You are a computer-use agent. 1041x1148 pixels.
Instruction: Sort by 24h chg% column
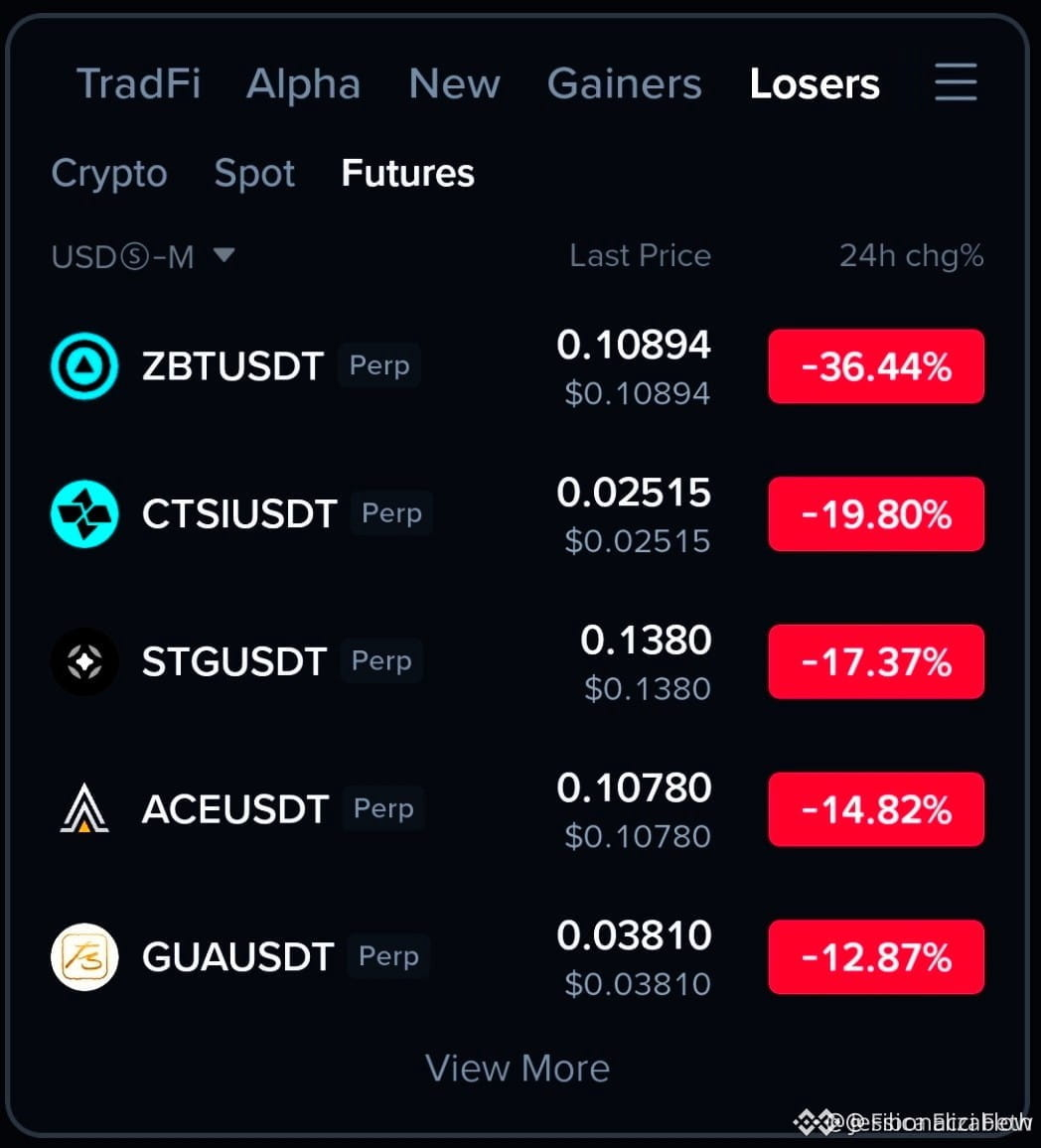pos(912,256)
